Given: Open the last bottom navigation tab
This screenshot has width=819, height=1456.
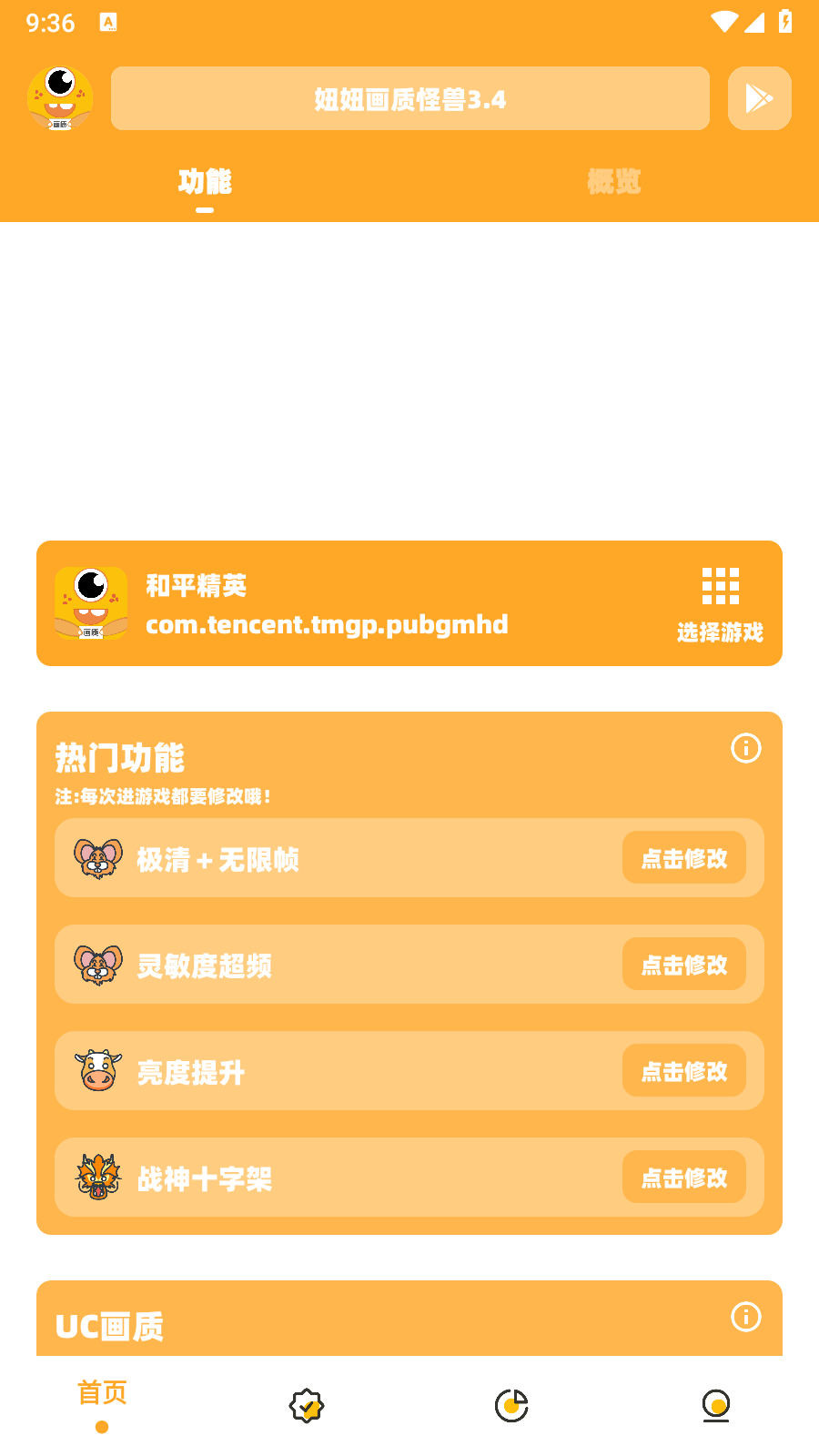Looking at the screenshot, I should (716, 1406).
